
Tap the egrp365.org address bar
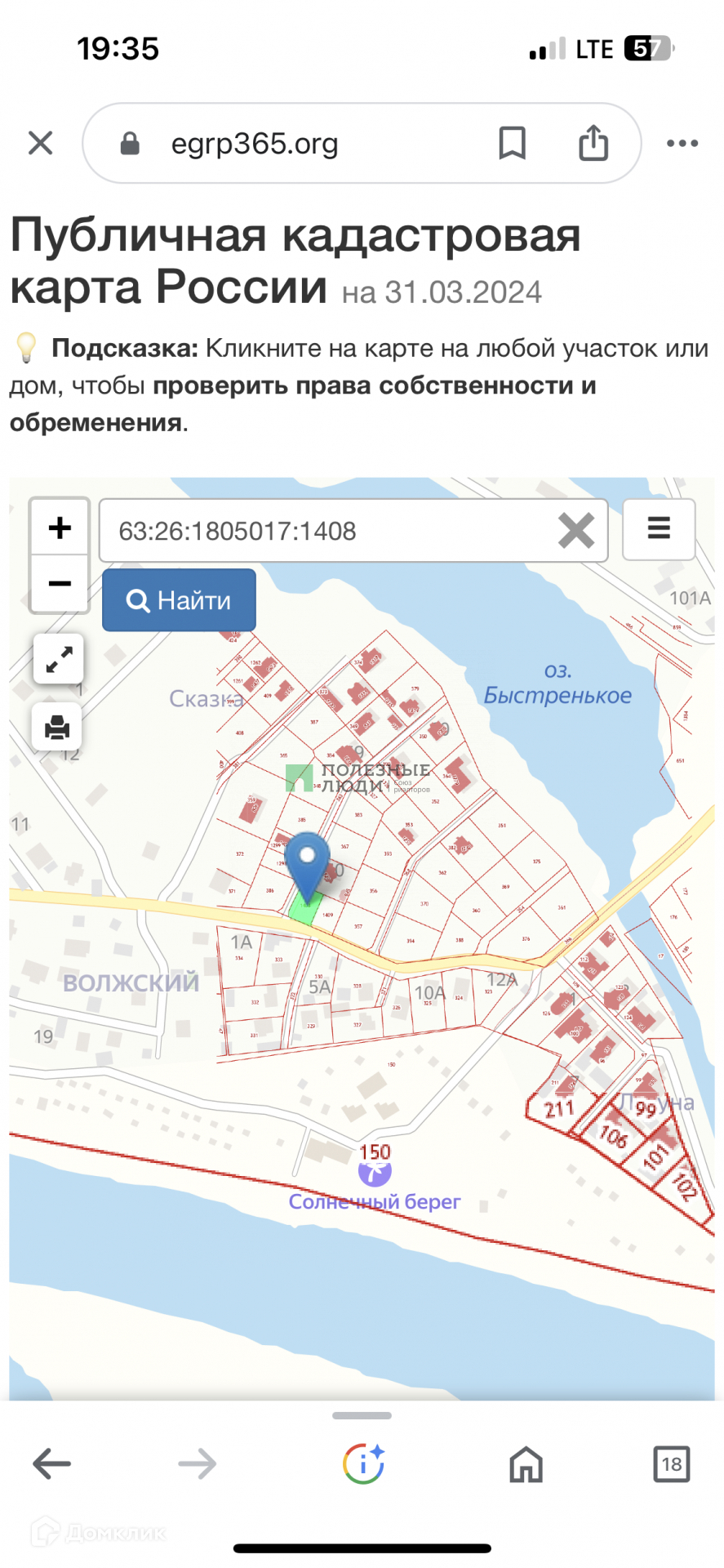pyautogui.click(x=255, y=144)
